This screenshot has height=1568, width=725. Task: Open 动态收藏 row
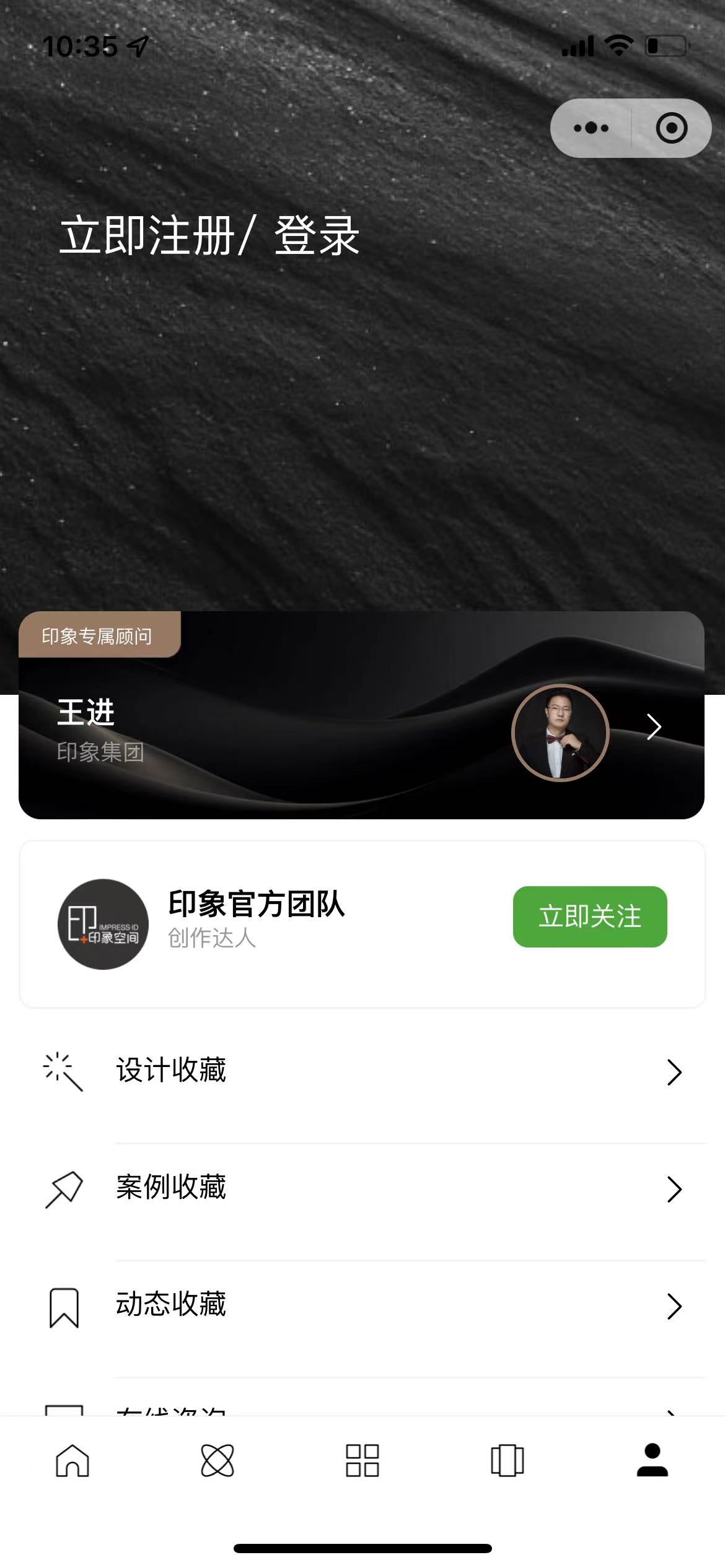pos(362,1305)
